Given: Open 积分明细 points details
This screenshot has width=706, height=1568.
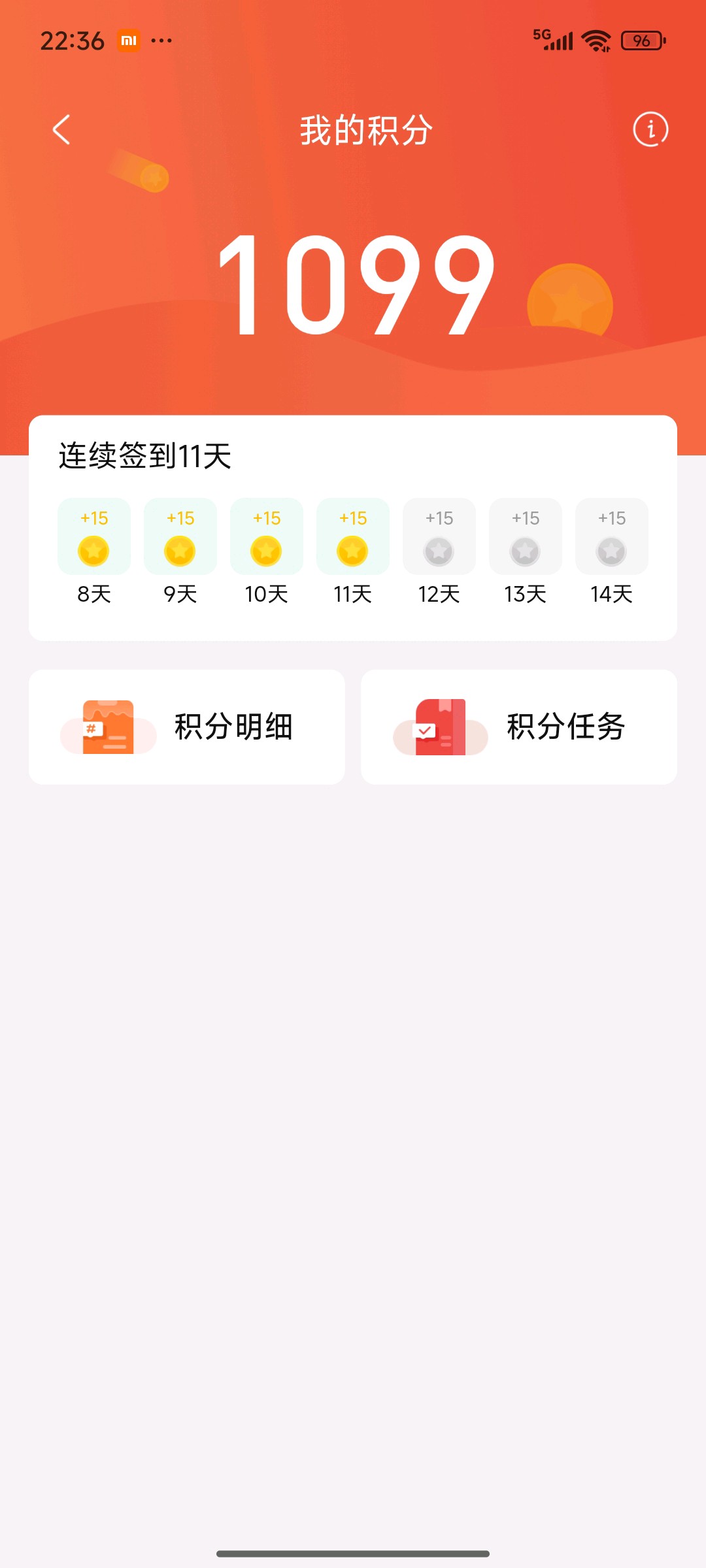Looking at the screenshot, I should coord(187,727).
